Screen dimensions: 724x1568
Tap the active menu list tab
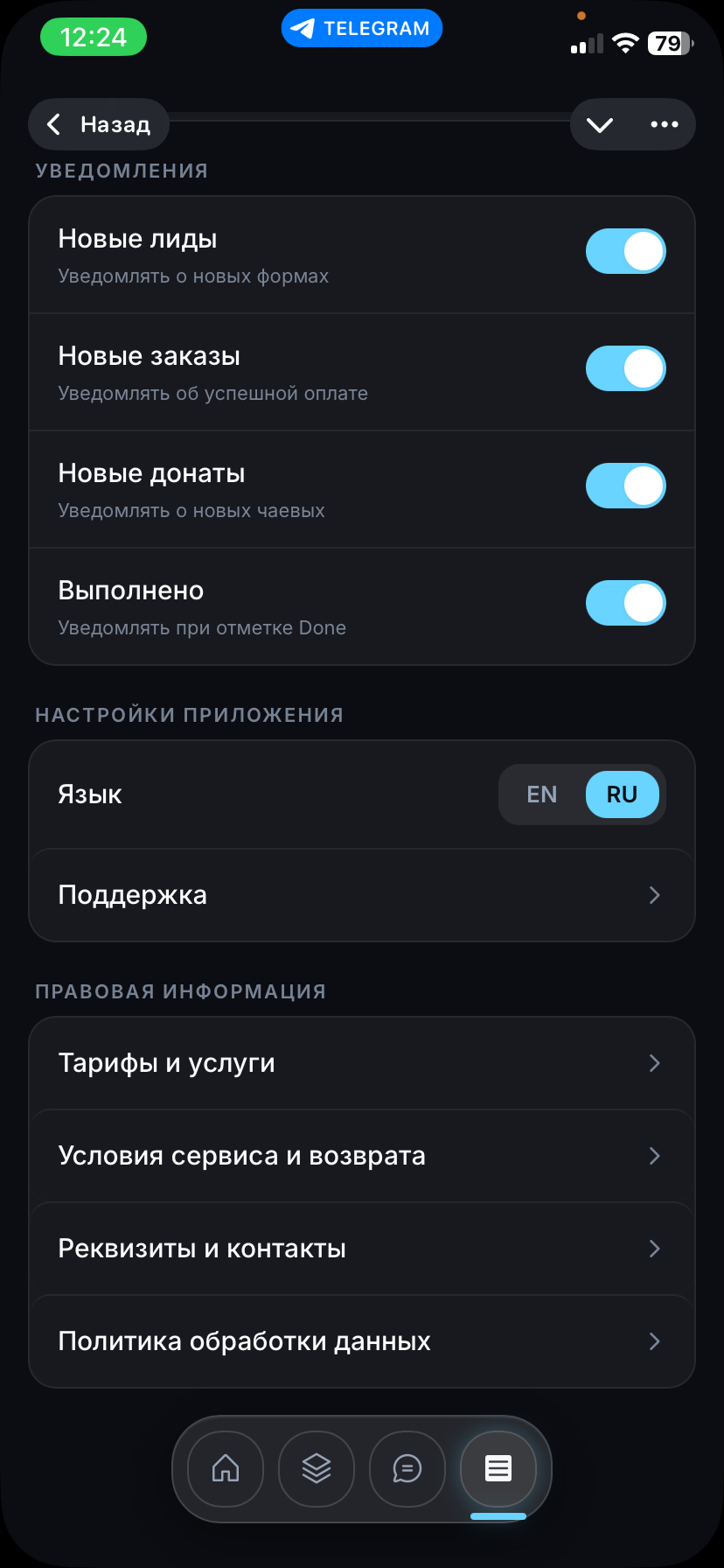click(498, 1469)
